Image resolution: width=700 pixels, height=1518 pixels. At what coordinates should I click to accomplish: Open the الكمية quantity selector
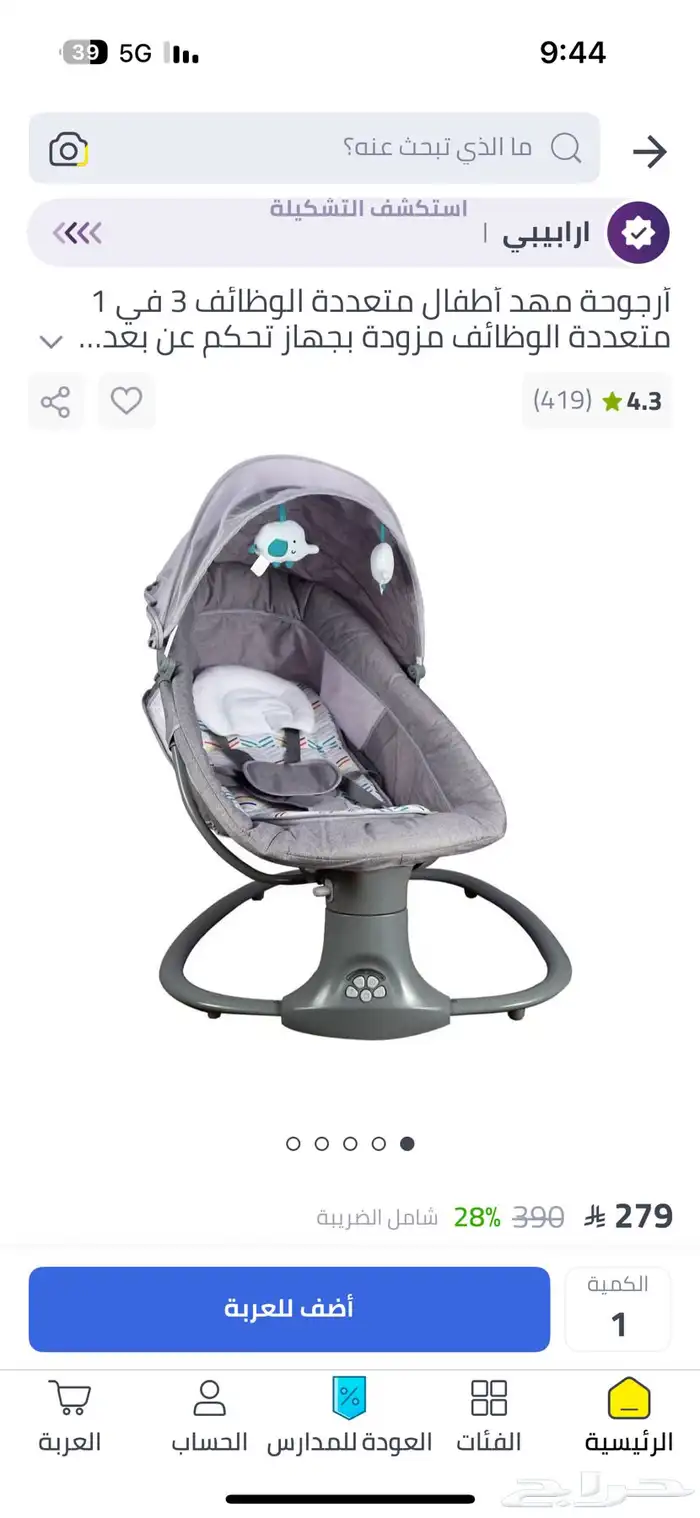click(618, 1309)
